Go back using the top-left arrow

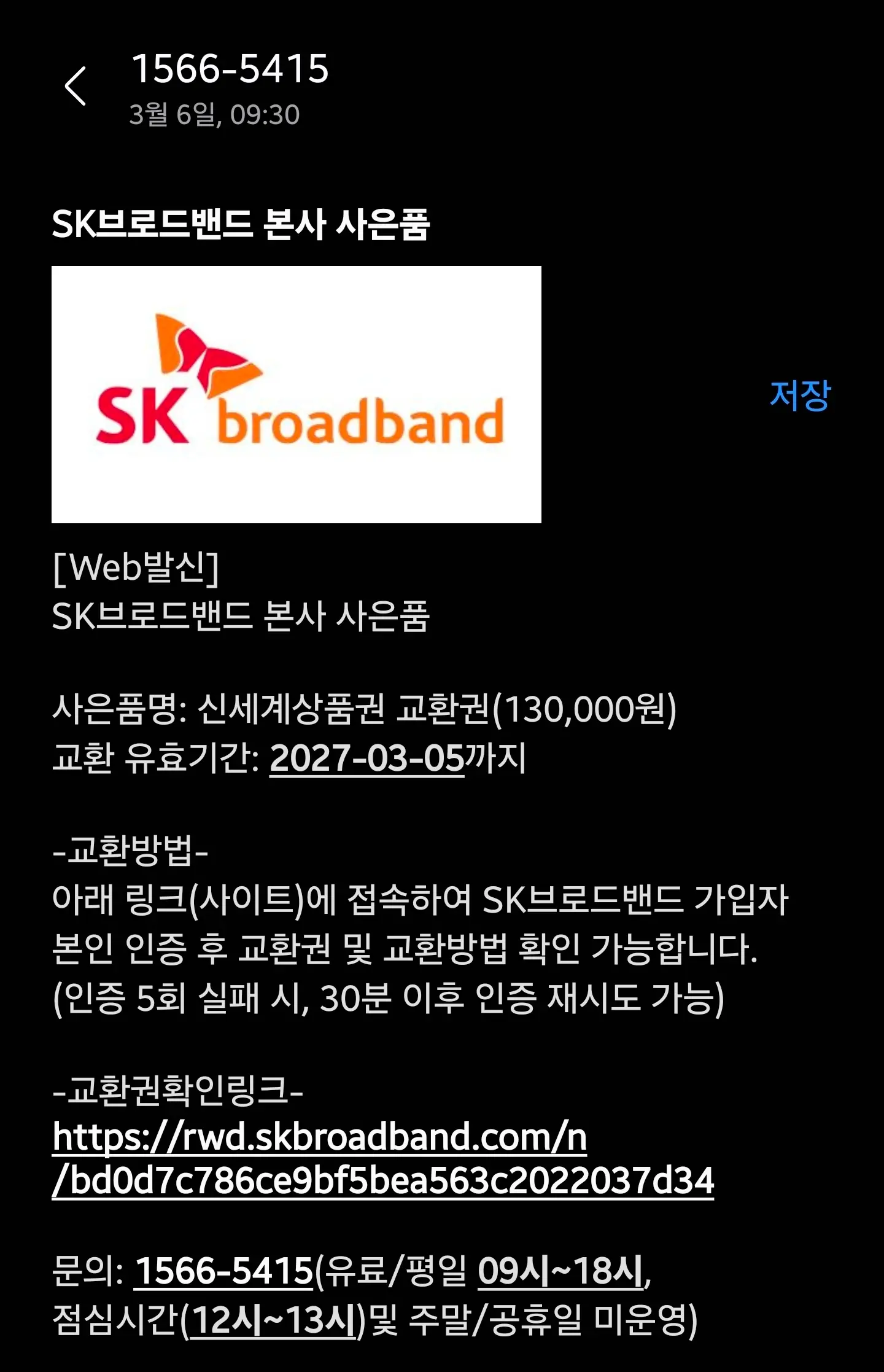(75, 86)
